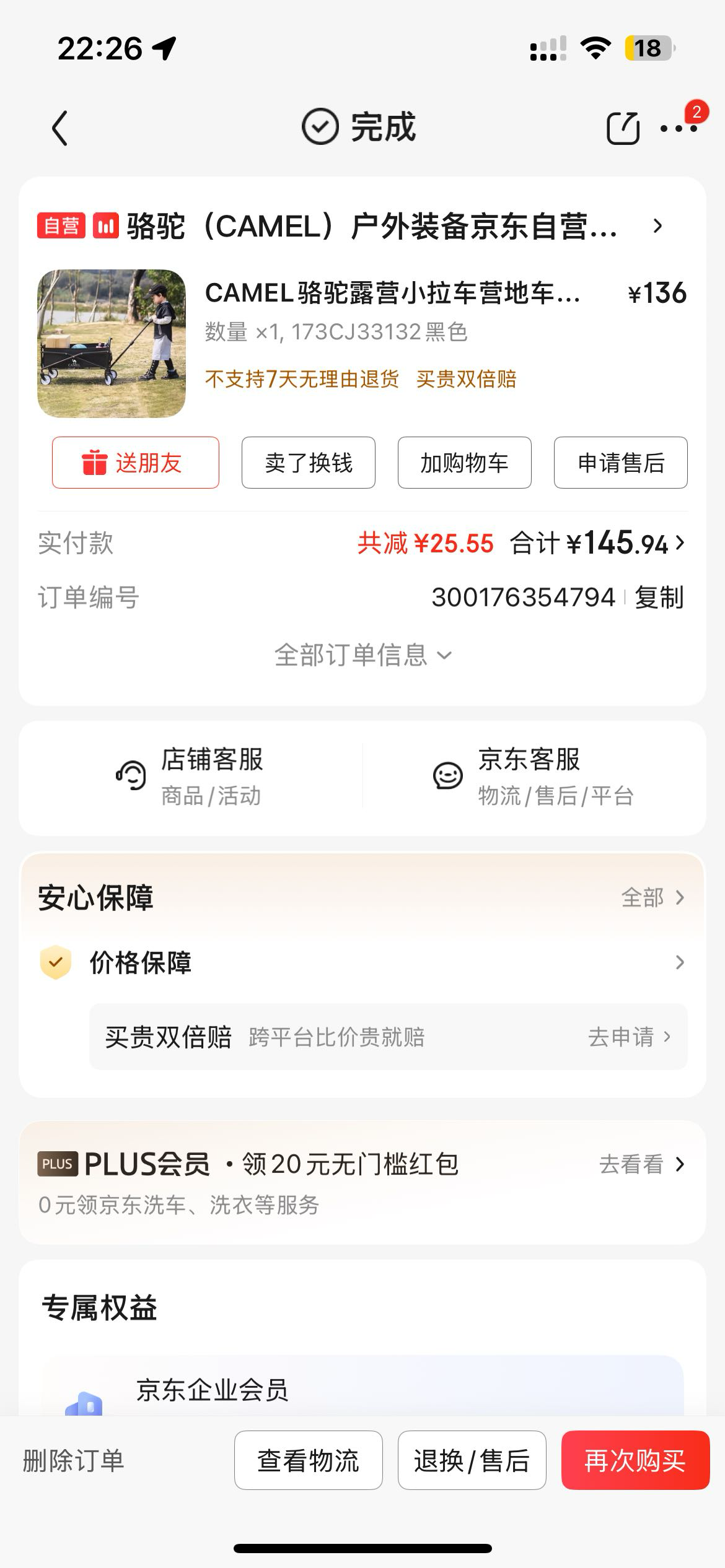Tap the PLUS badge icon in membership banner
Viewport: 725px width, 1568px height.
(x=56, y=1164)
